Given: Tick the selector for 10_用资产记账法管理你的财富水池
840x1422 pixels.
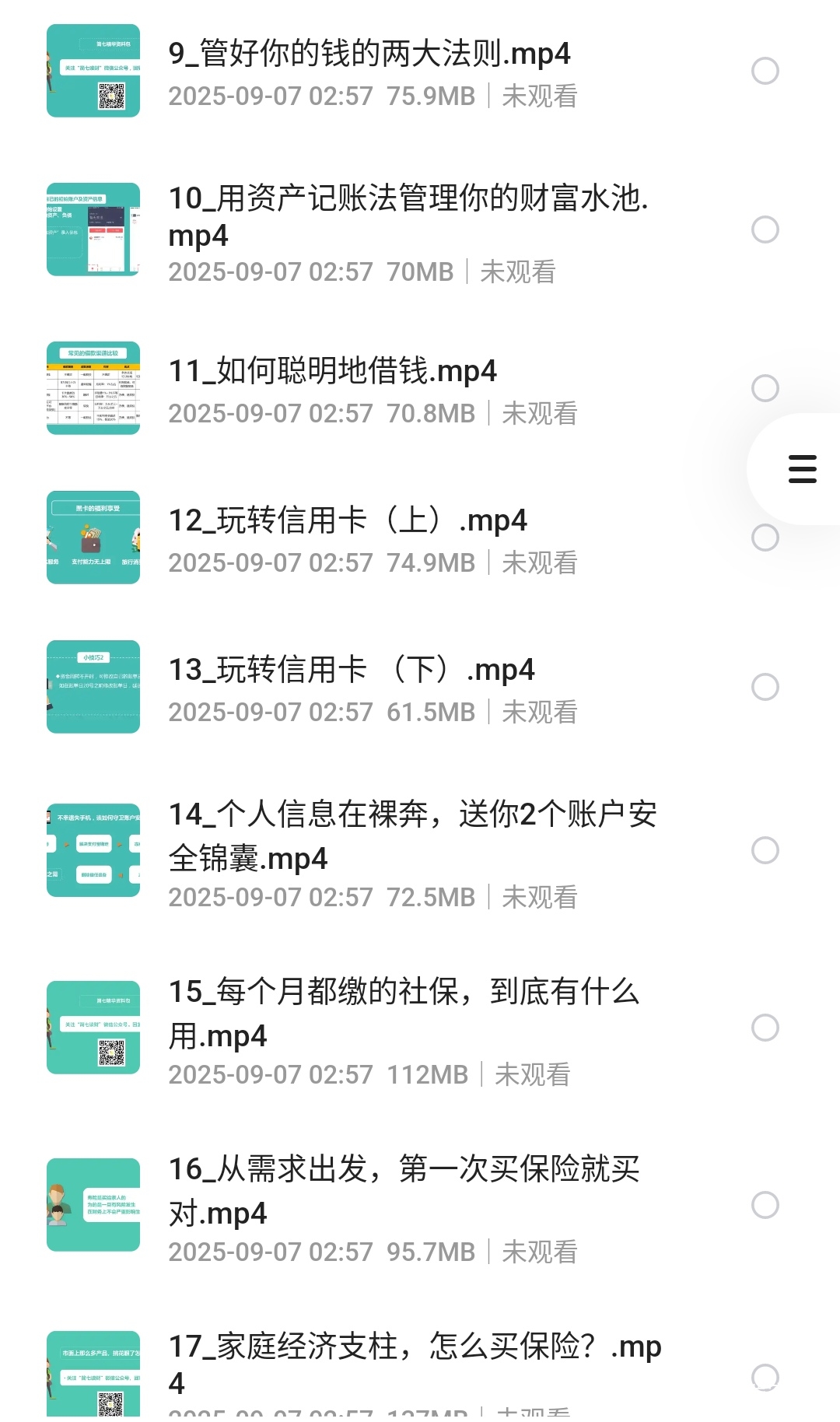Looking at the screenshot, I should click(765, 229).
